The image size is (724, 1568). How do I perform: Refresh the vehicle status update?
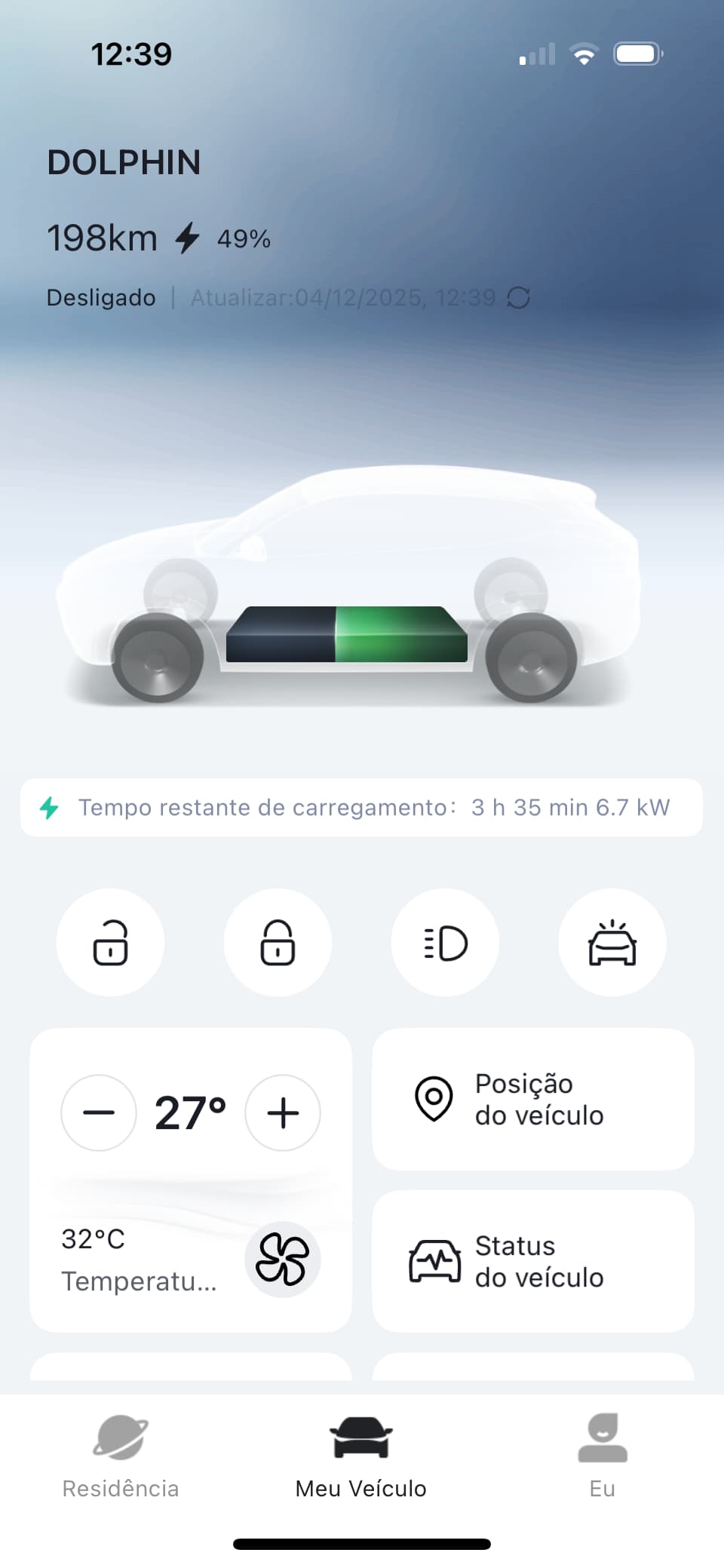pyautogui.click(x=518, y=298)
